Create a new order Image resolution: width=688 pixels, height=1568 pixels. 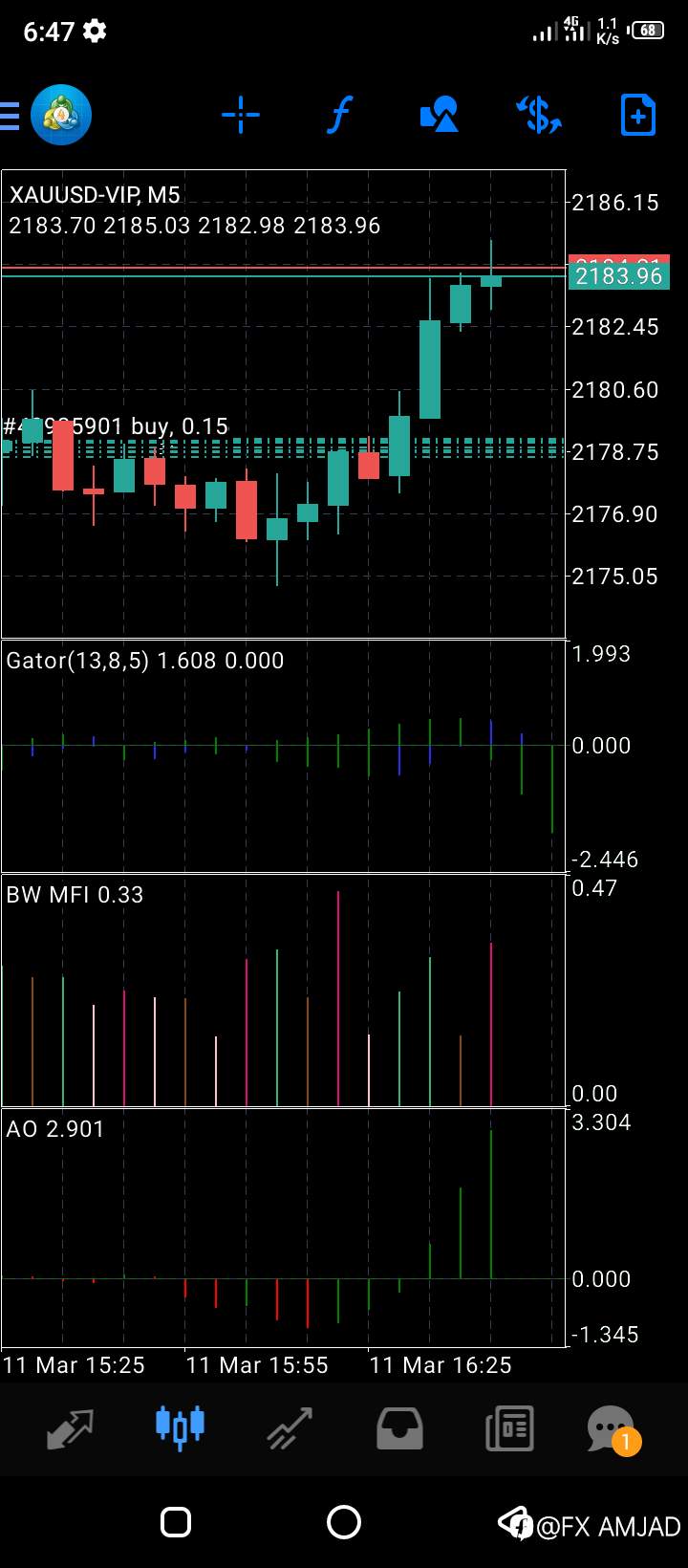pos(637,116)
